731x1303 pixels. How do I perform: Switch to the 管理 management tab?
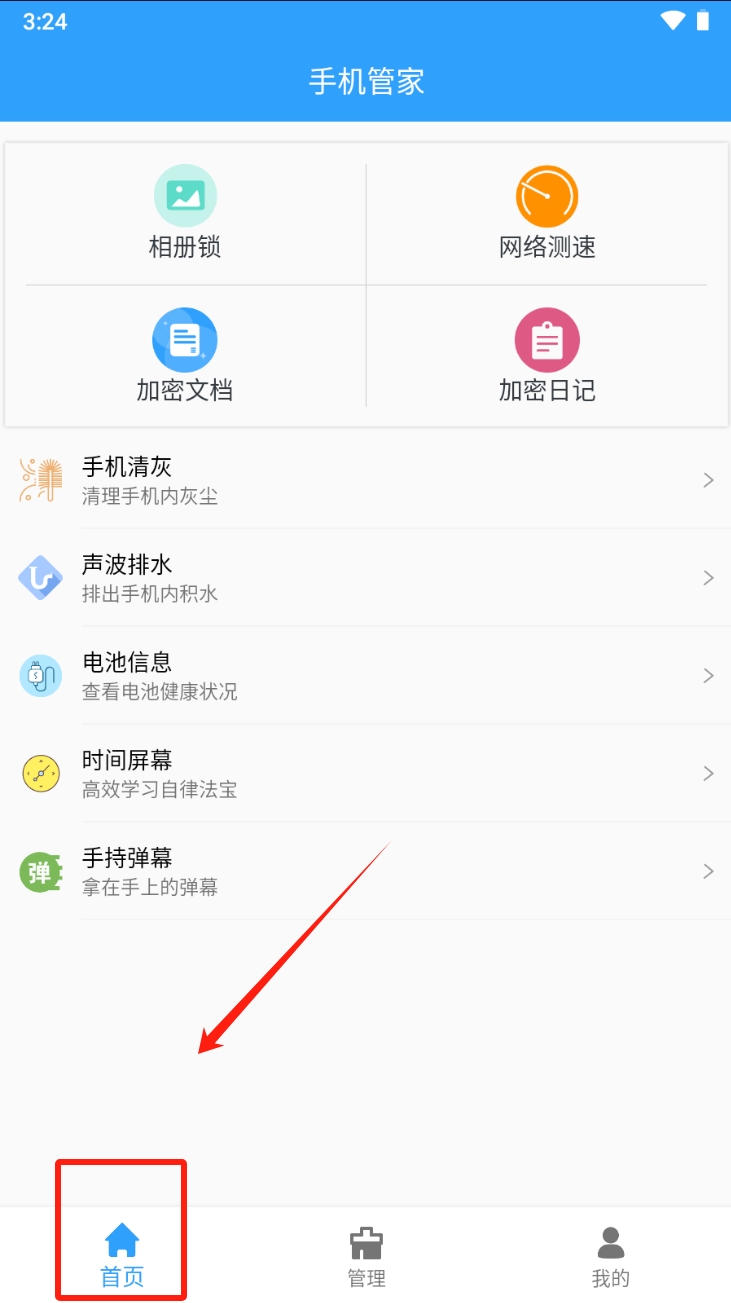pyautogui.click(x=366, y=1255)
